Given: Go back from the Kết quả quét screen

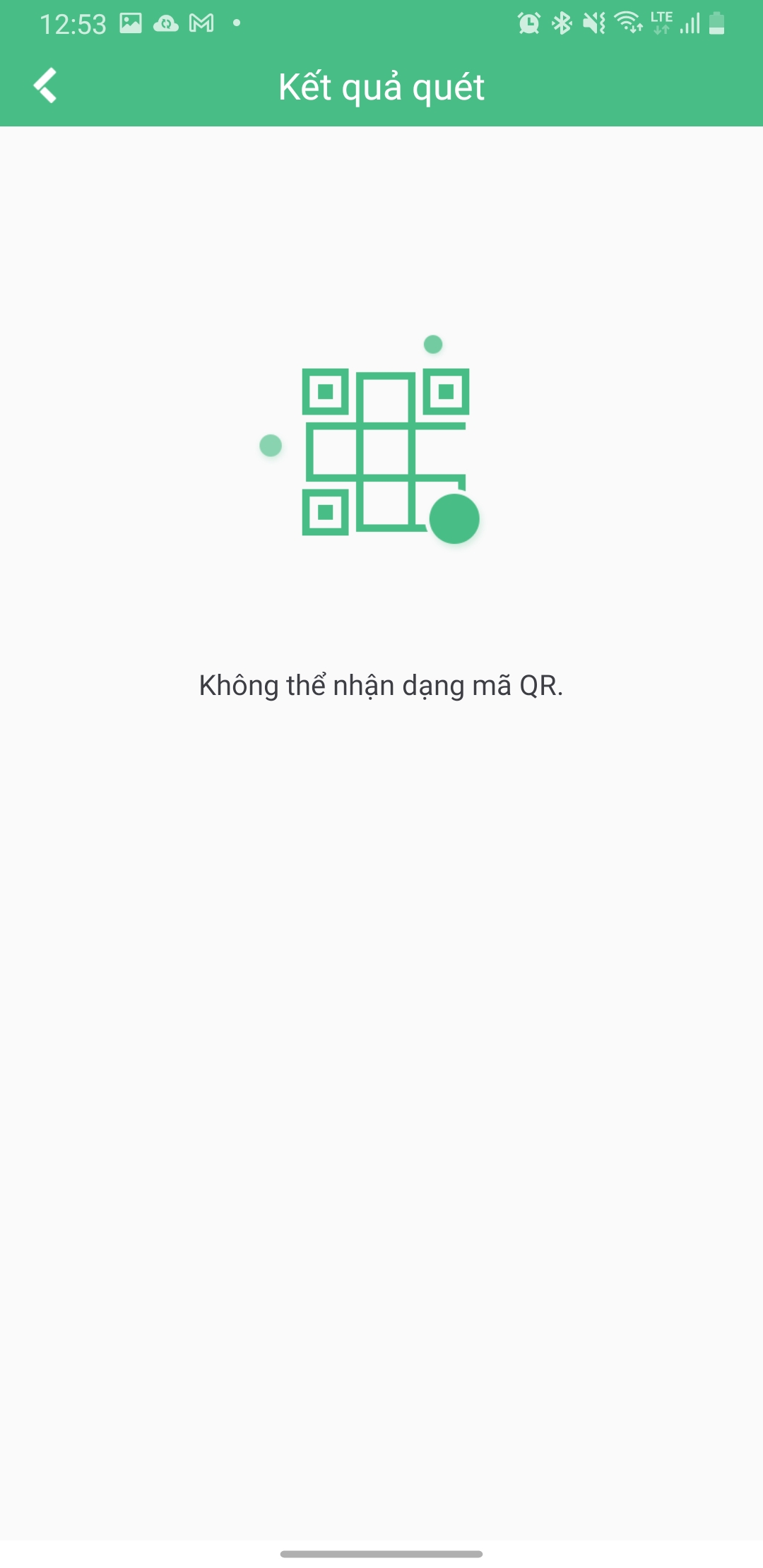Looking at the screenshot, I should tap(45, 85).
